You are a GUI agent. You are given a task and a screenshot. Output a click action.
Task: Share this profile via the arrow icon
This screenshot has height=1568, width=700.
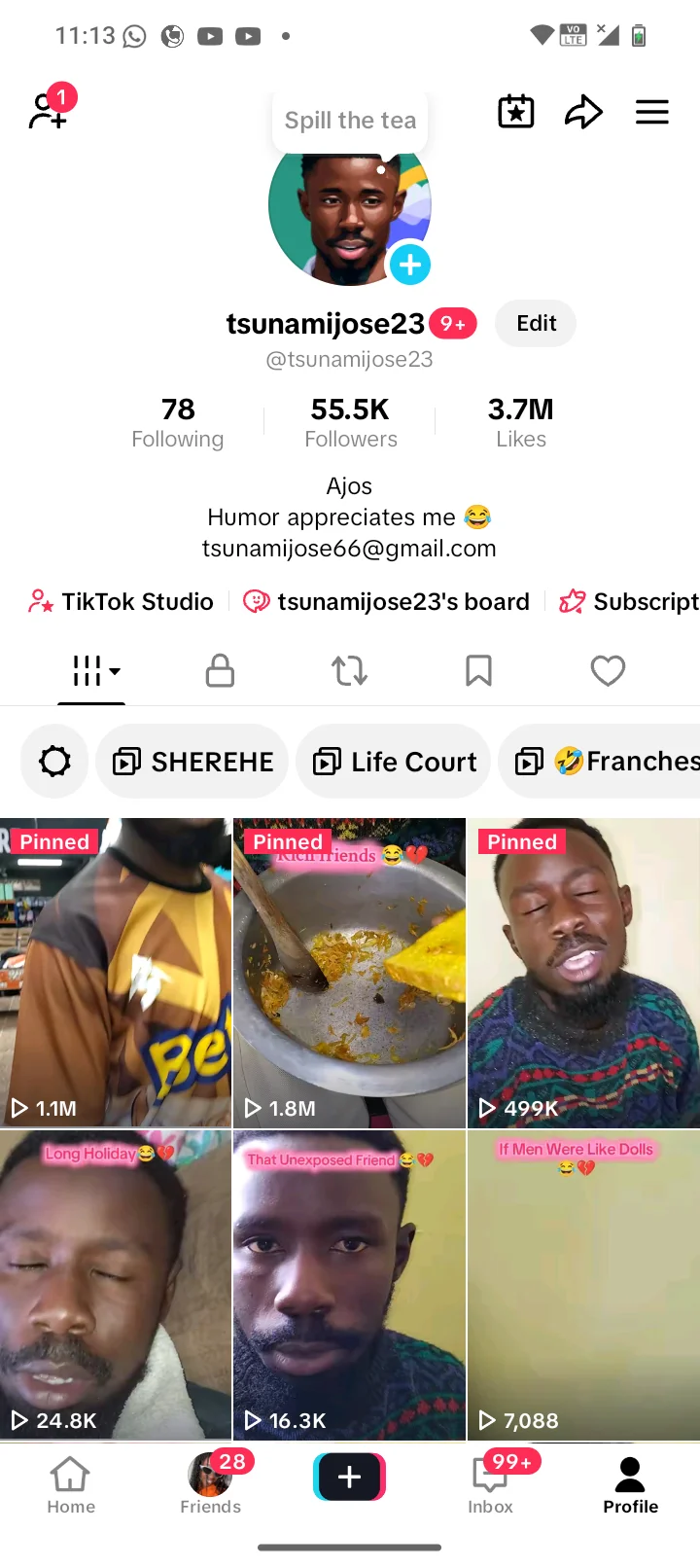(583, 112)
